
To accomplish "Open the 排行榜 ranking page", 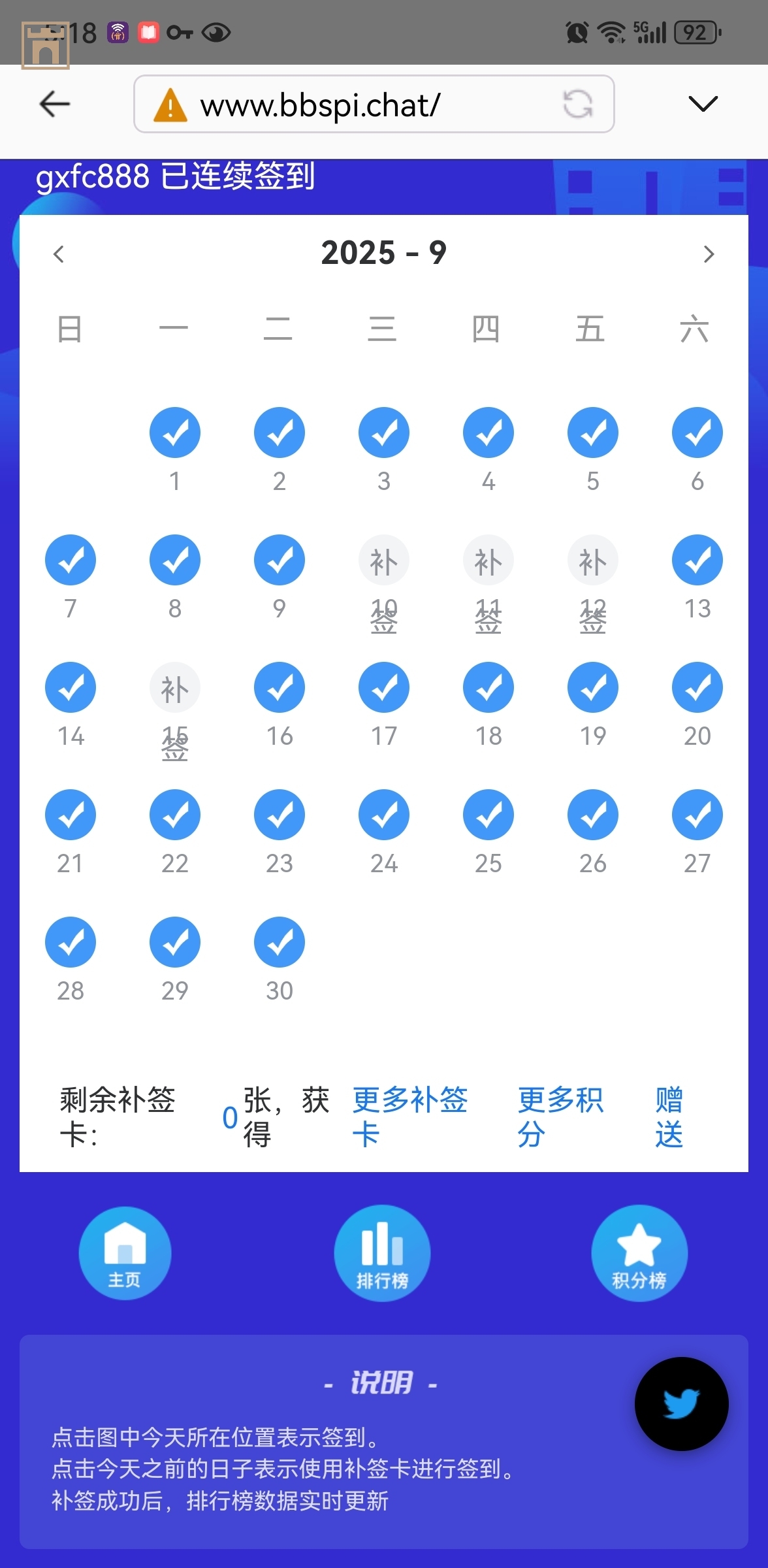I will (x=383, y=1253).
